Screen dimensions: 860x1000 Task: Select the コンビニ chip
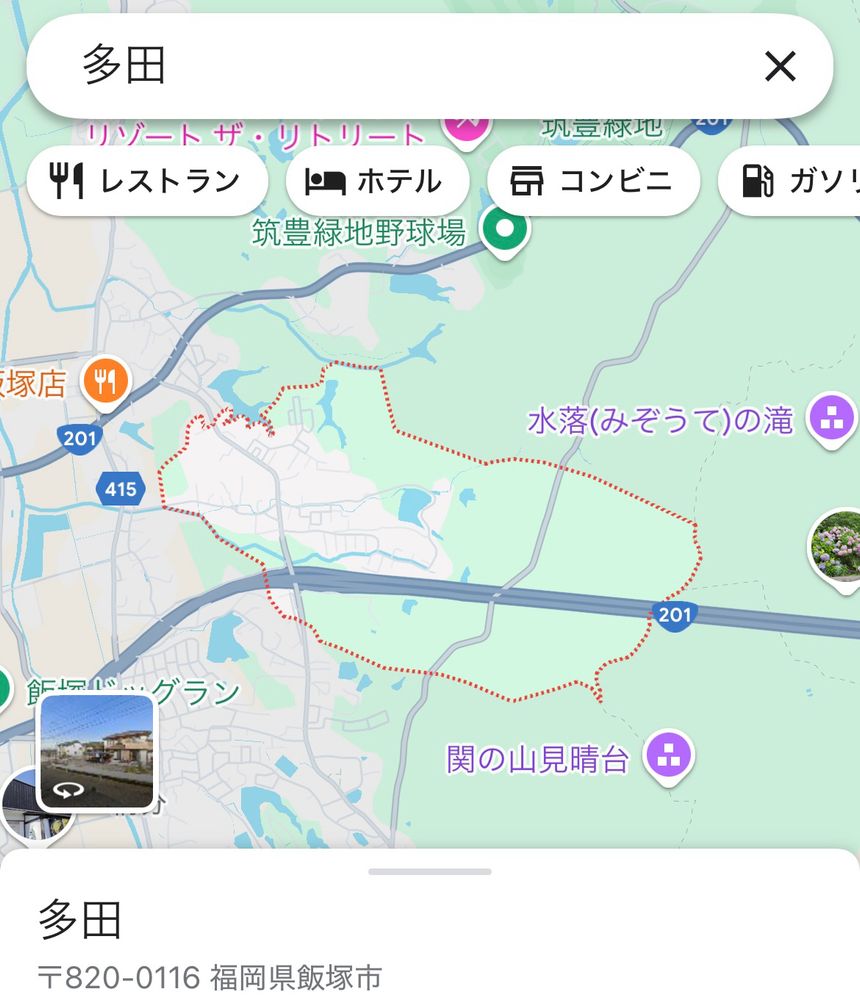(593, 181)
